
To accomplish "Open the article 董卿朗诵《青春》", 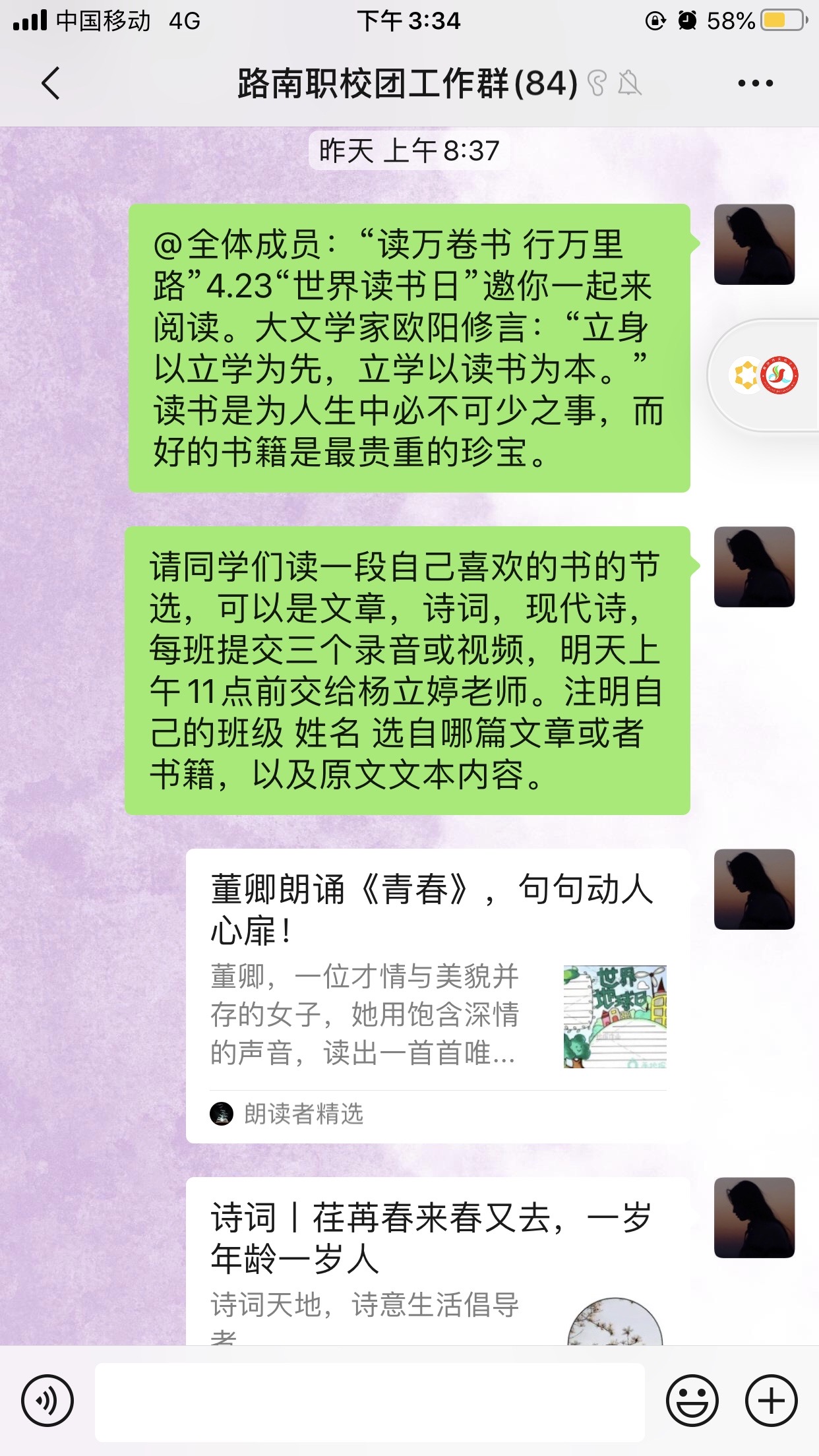I will tap(437, 994).
